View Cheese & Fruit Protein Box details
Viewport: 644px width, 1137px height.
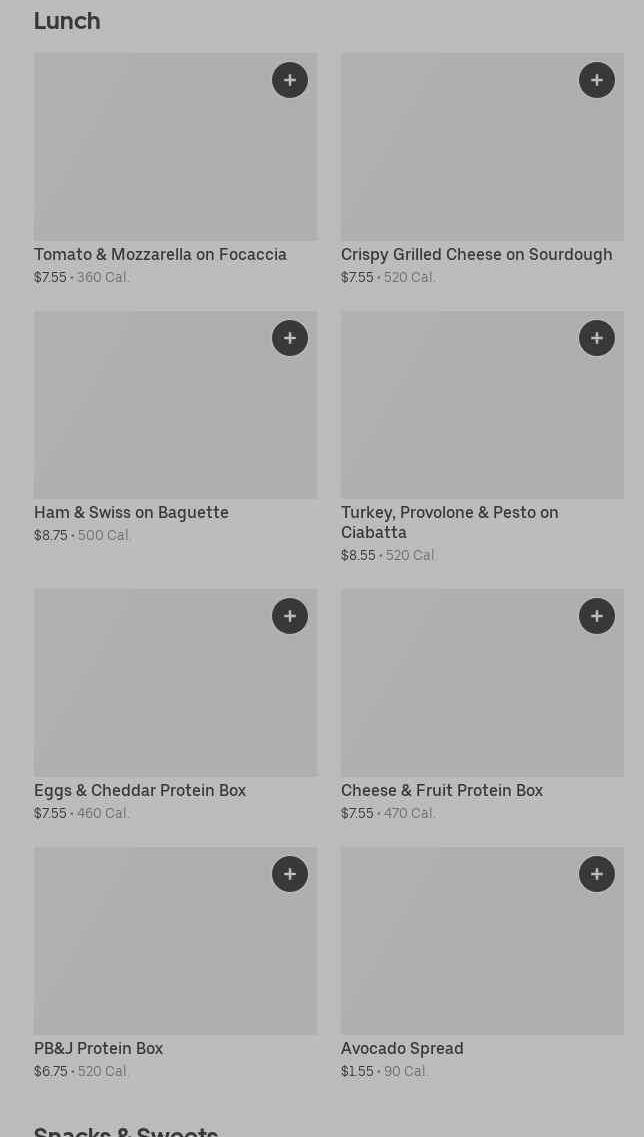click(x=442, y=791)
